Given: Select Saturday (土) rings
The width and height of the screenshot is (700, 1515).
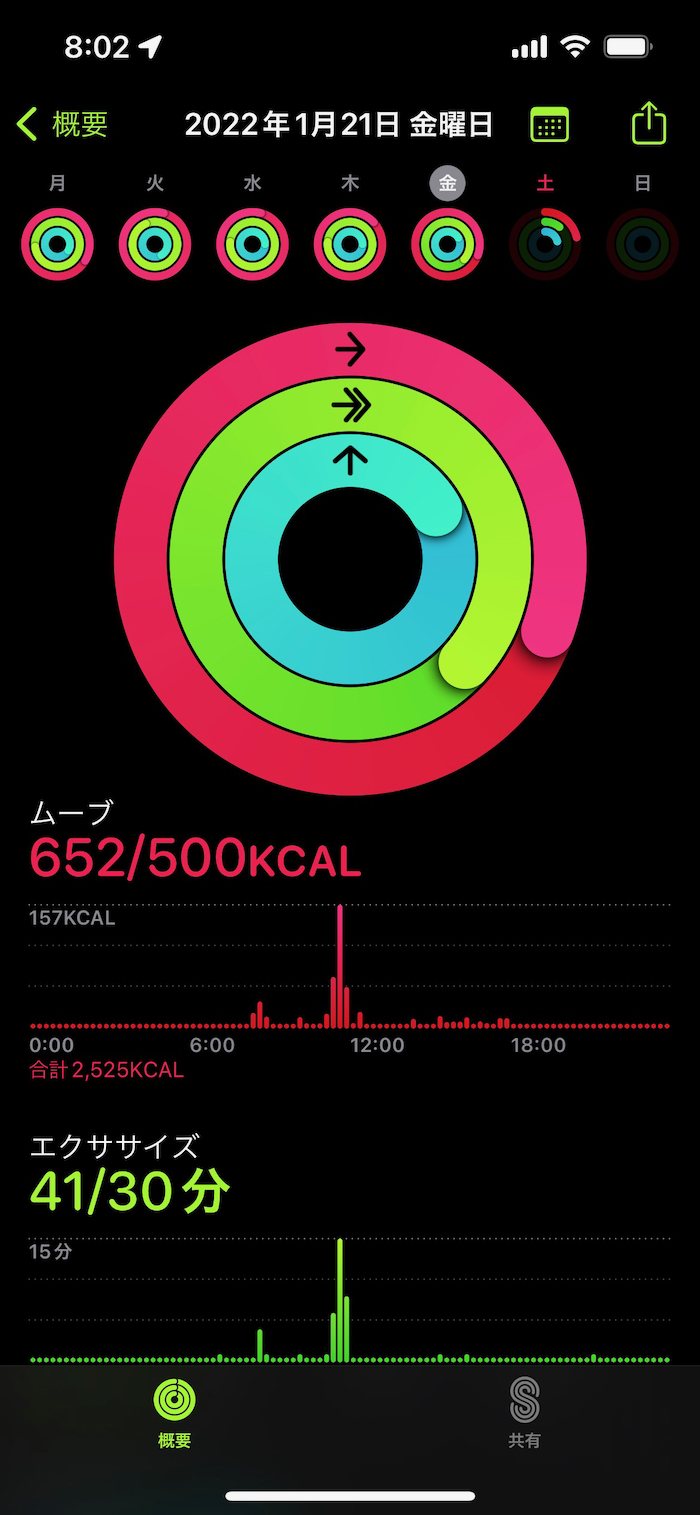Looking at the screenshot, I should pos(545,243).
